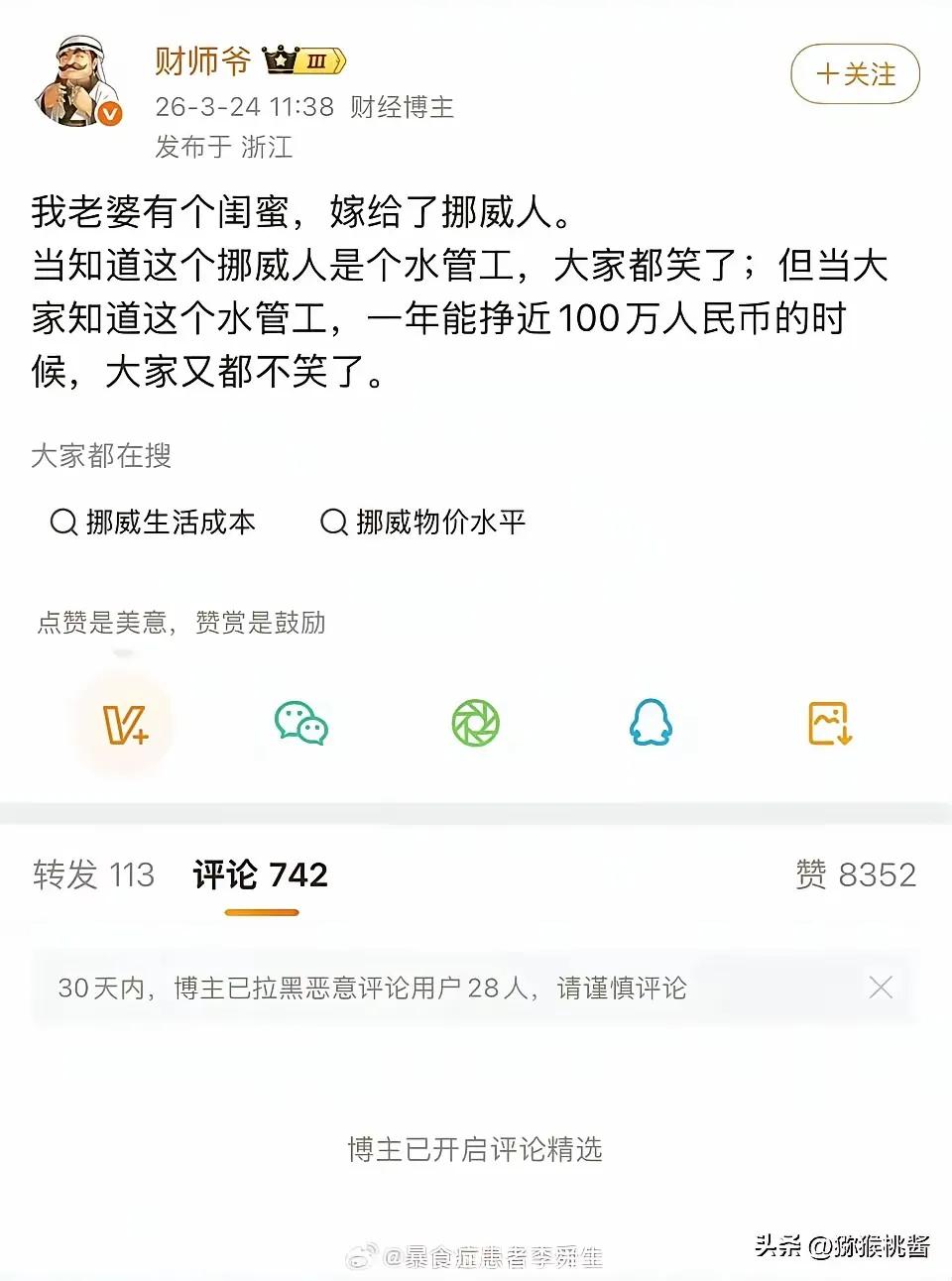Switch to the 转发 113 tab
The height and width of the screenshot is (1281, 952).
[94, 874]
